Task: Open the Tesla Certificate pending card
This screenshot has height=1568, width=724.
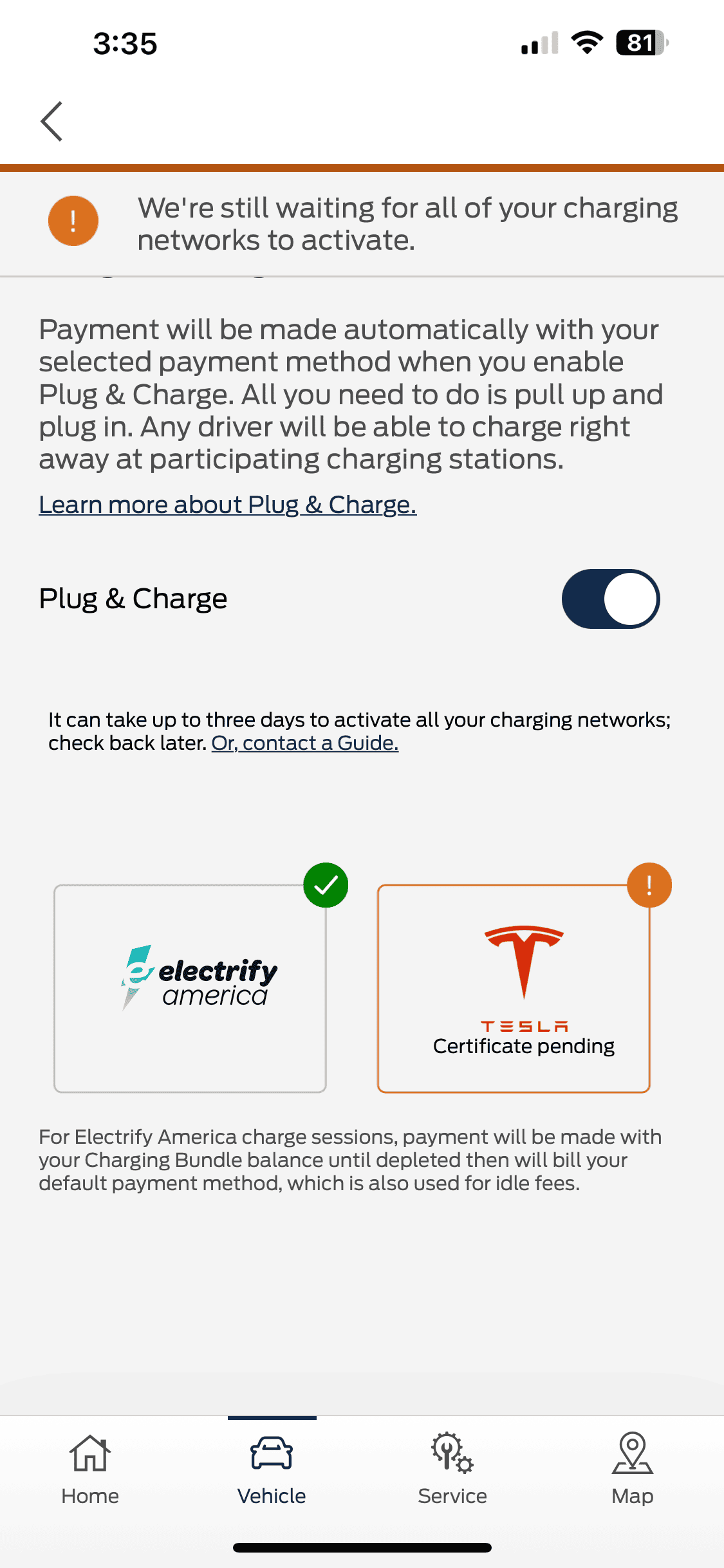Action: tap(514, 988)
